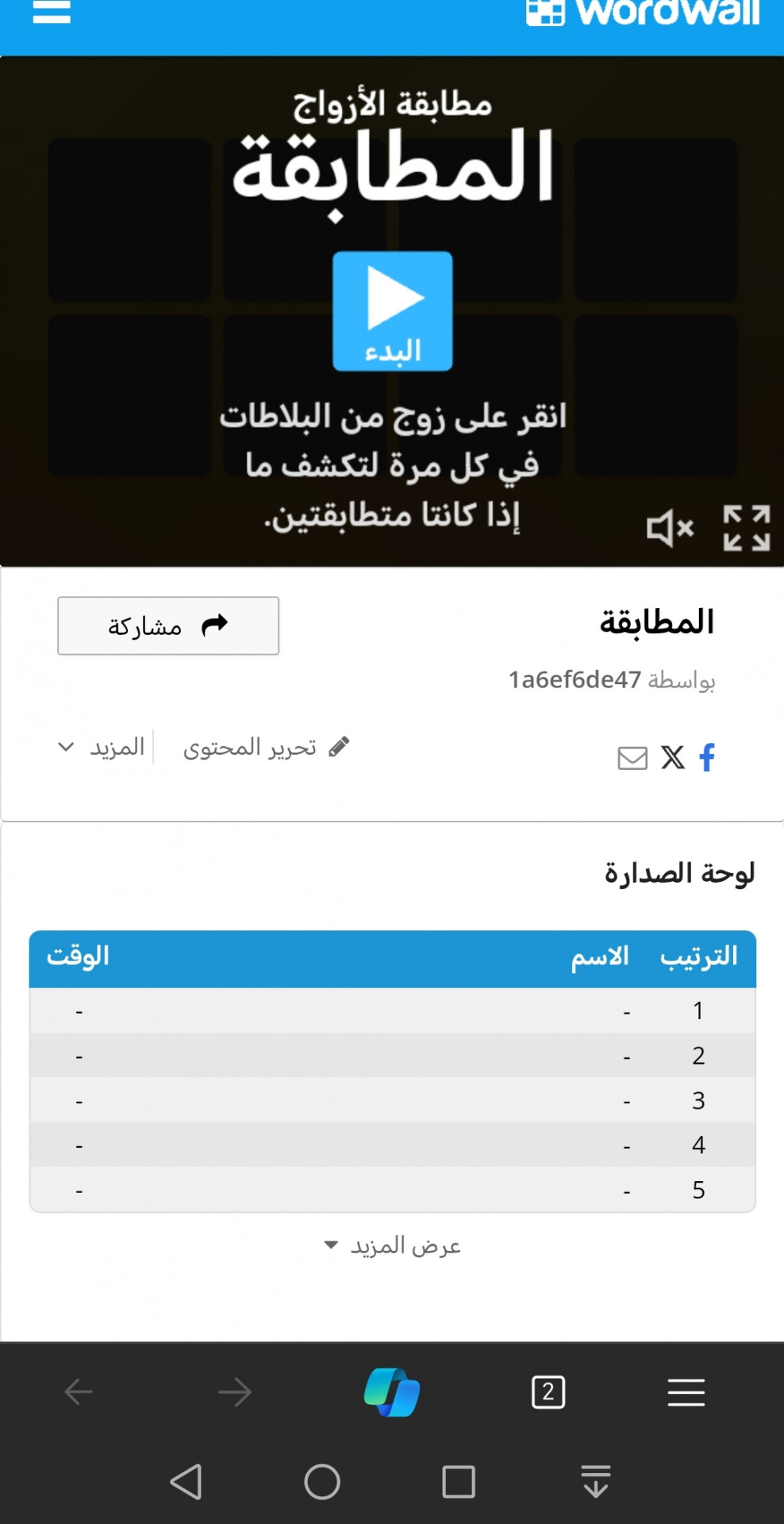Unmute the game sound
This screenshot has height=1524, width=784.
point(671,528)
